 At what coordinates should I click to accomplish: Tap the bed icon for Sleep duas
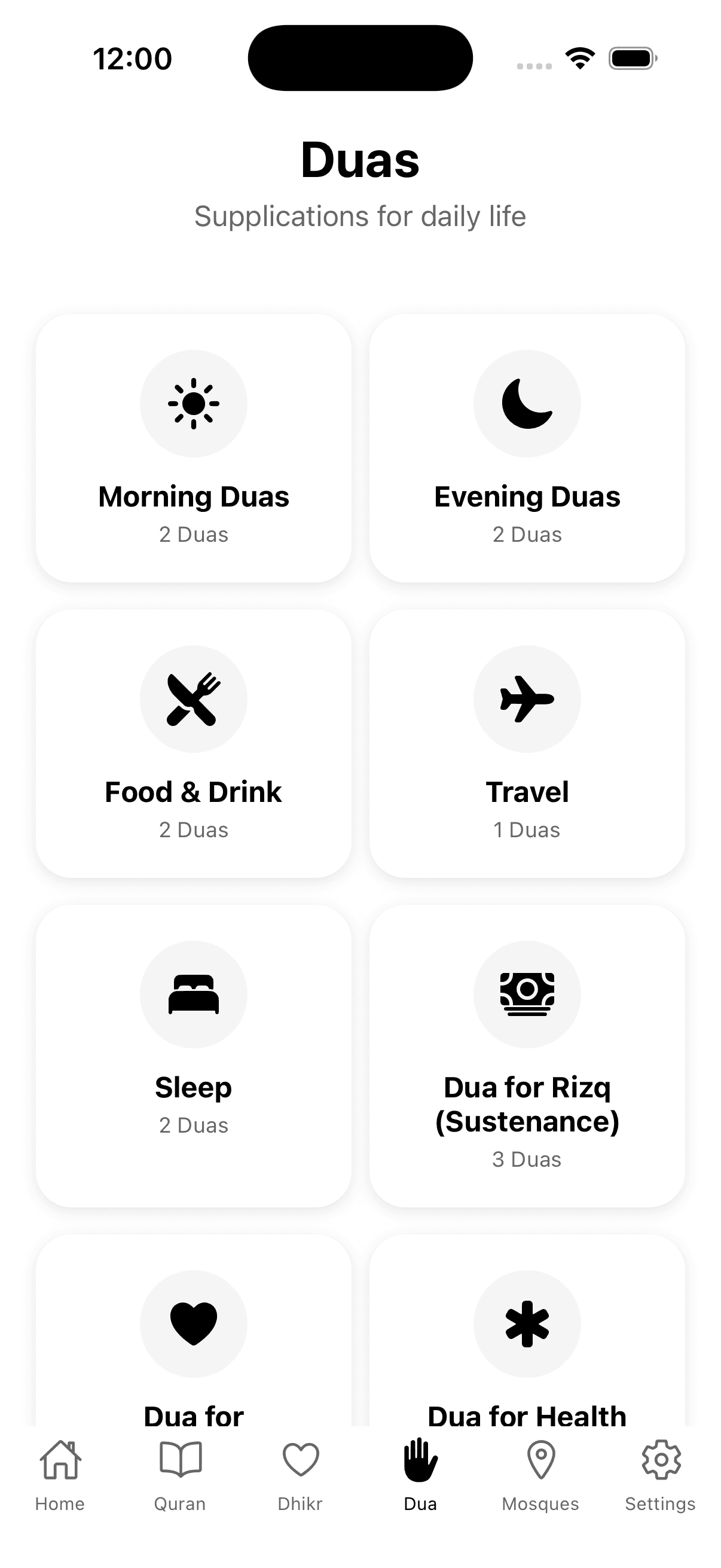(194, 993)
